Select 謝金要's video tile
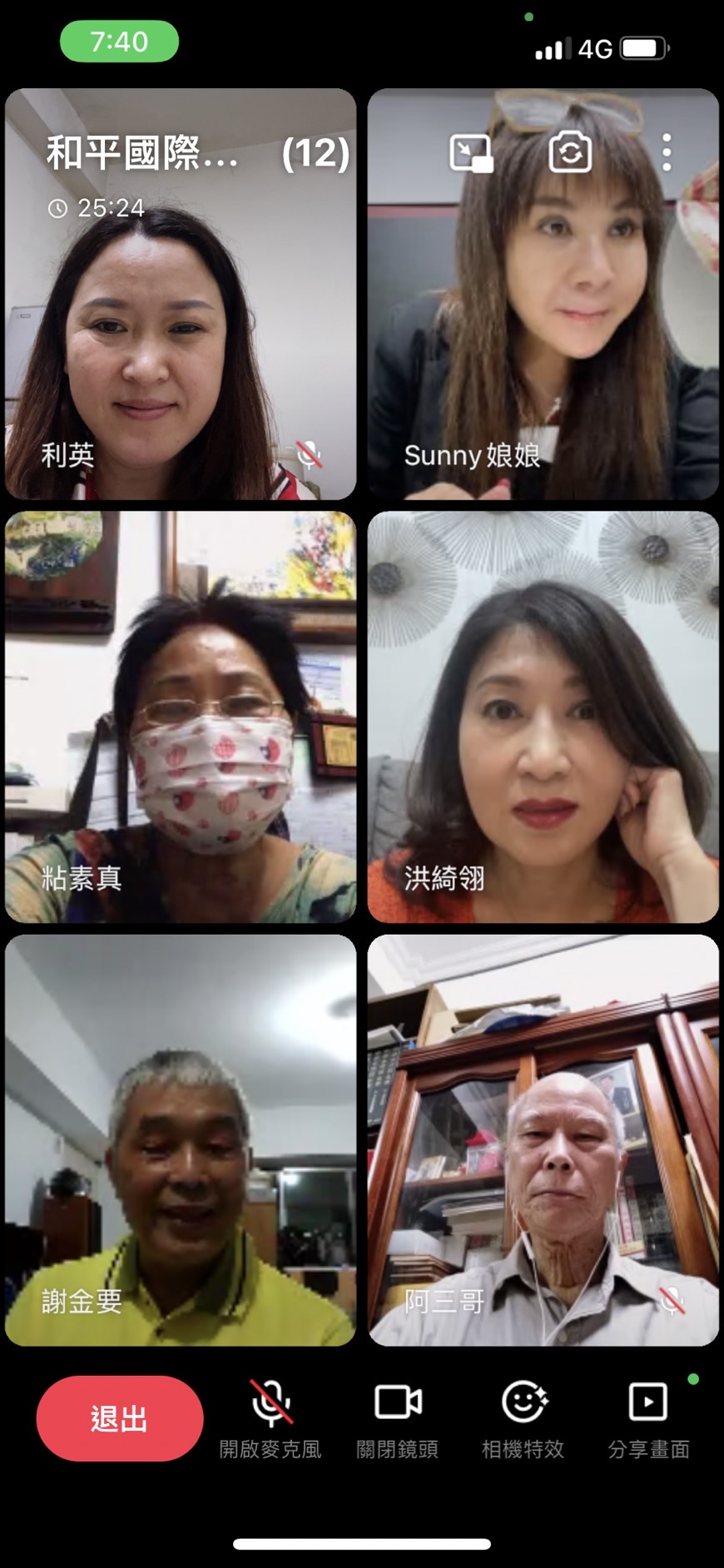Viewport: 724px width, 1568px height. point(181,1139)
